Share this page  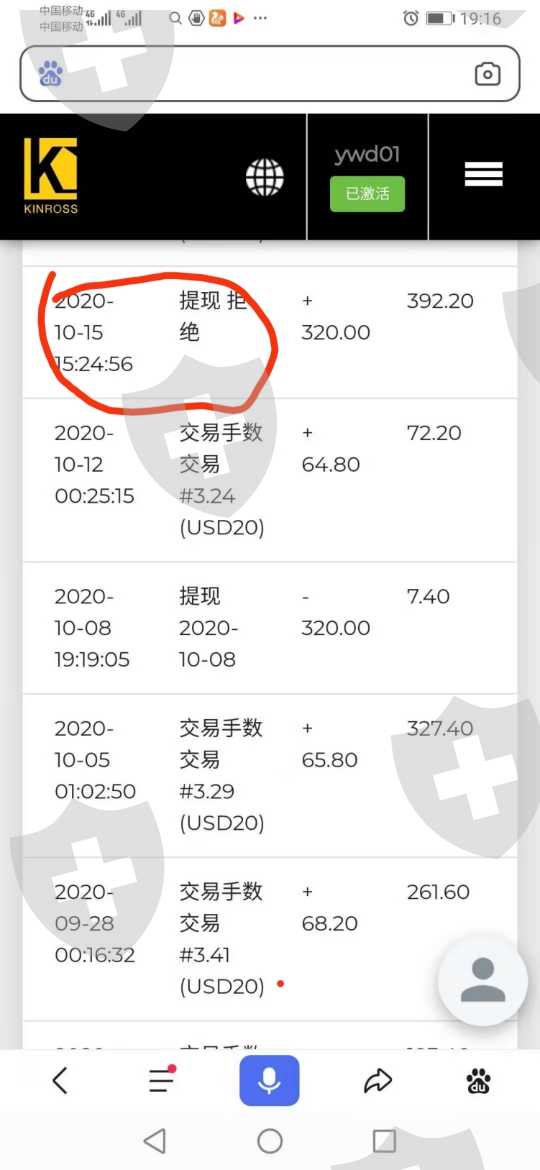pos(377,1080)
